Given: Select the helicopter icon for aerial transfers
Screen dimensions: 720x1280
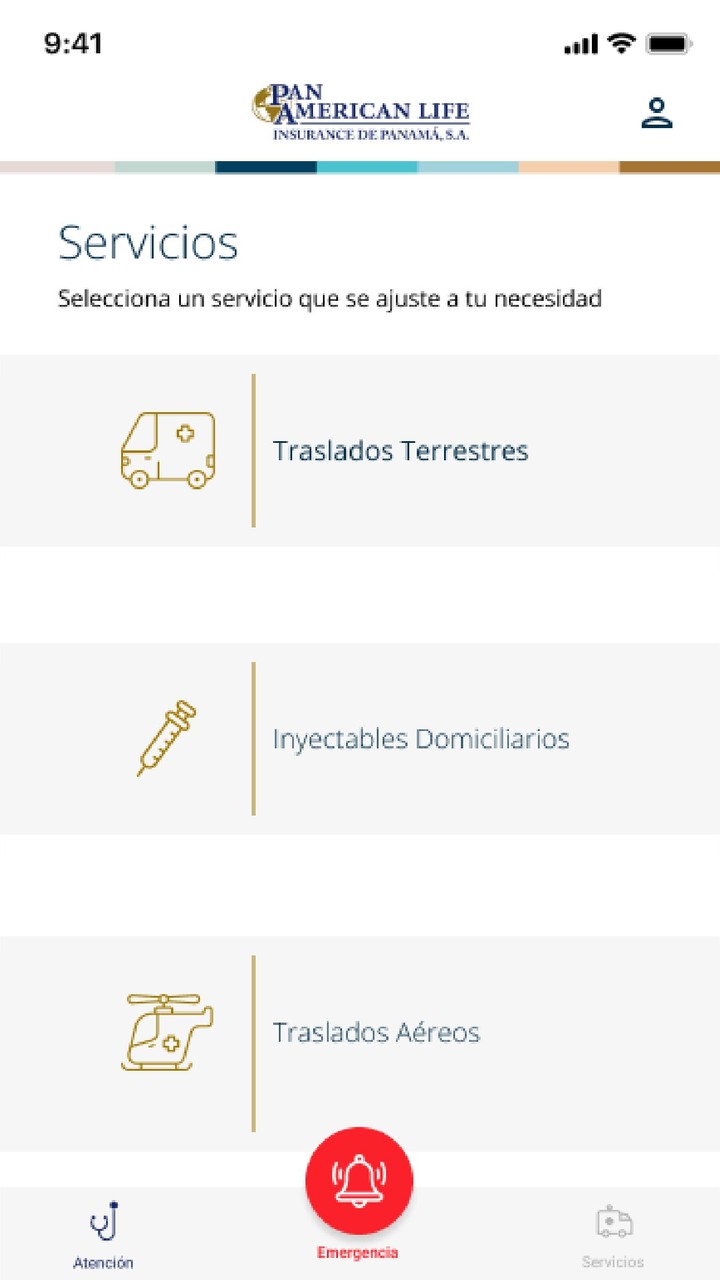Looking at the screenshot, I should click(167, 1032).
